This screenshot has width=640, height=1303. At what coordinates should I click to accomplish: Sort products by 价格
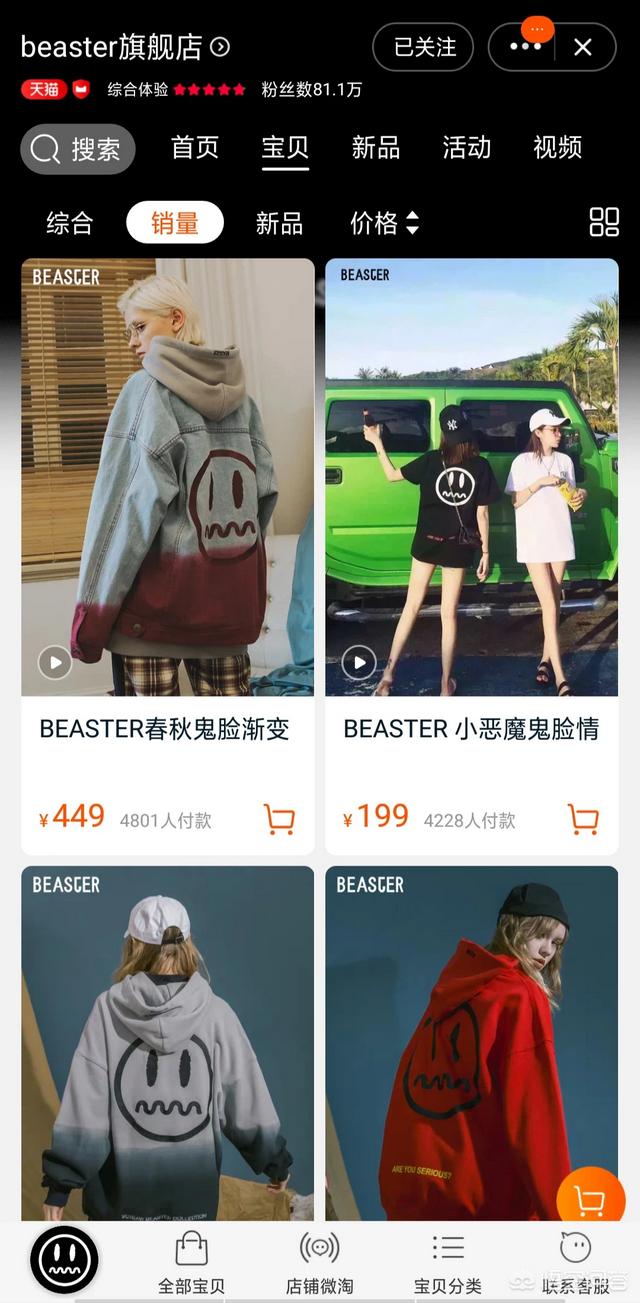tap(384, 223)
